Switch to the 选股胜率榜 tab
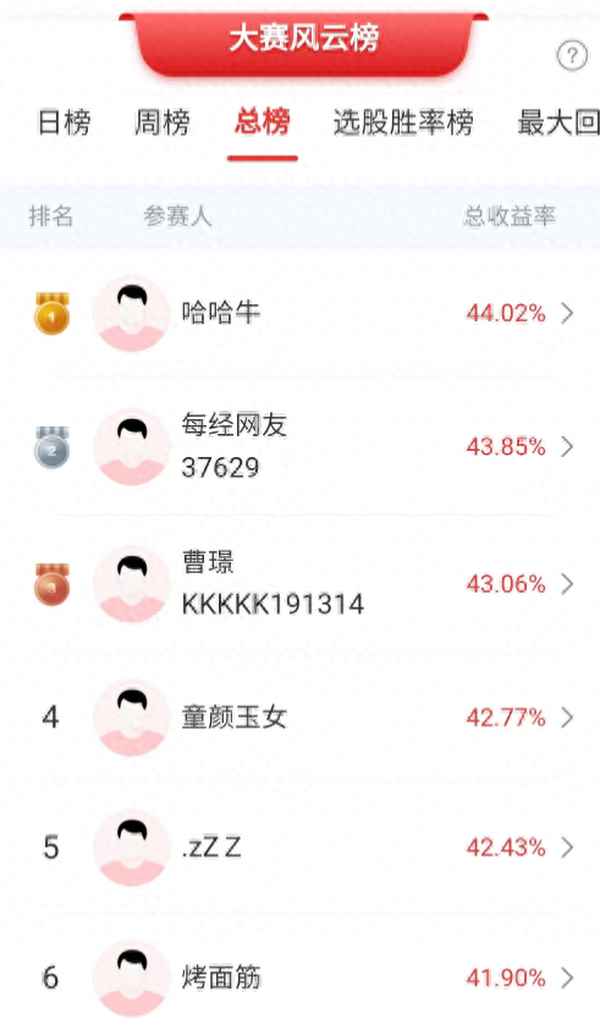 (x=403, y=123)
